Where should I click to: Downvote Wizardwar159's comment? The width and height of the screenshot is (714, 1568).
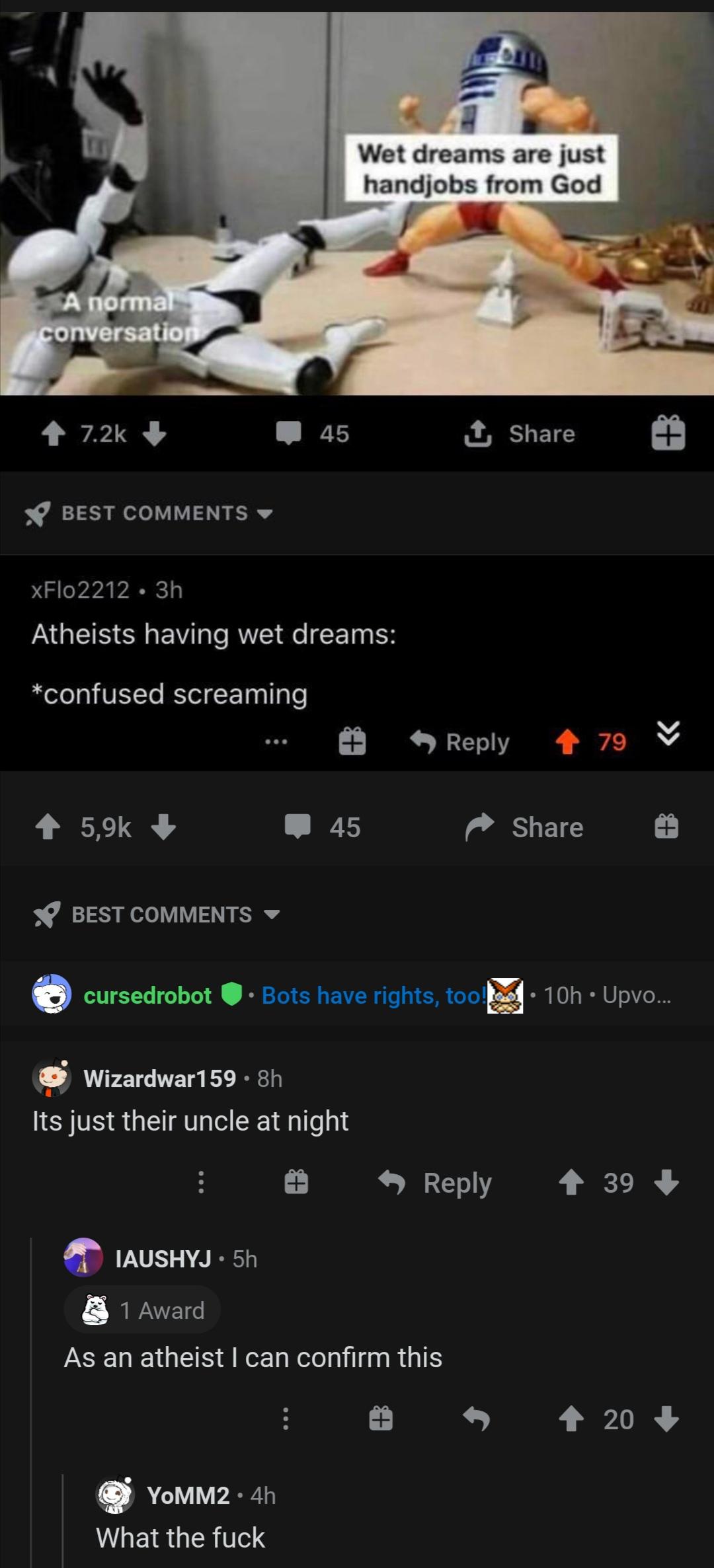click(x=666, y=1183)
